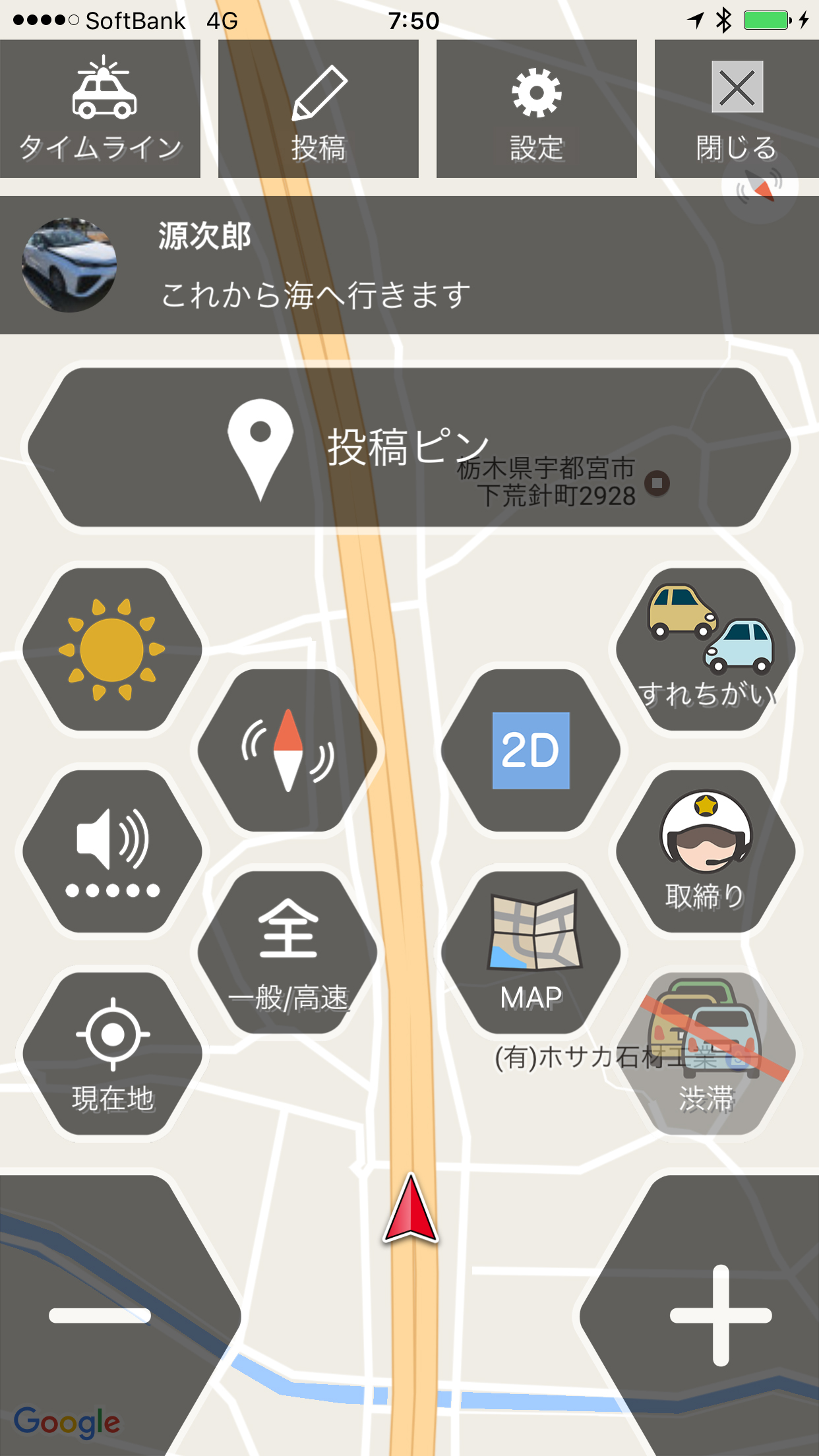Open the 投稿 post editor
The image size is (819, 1456).
[318, 109]
